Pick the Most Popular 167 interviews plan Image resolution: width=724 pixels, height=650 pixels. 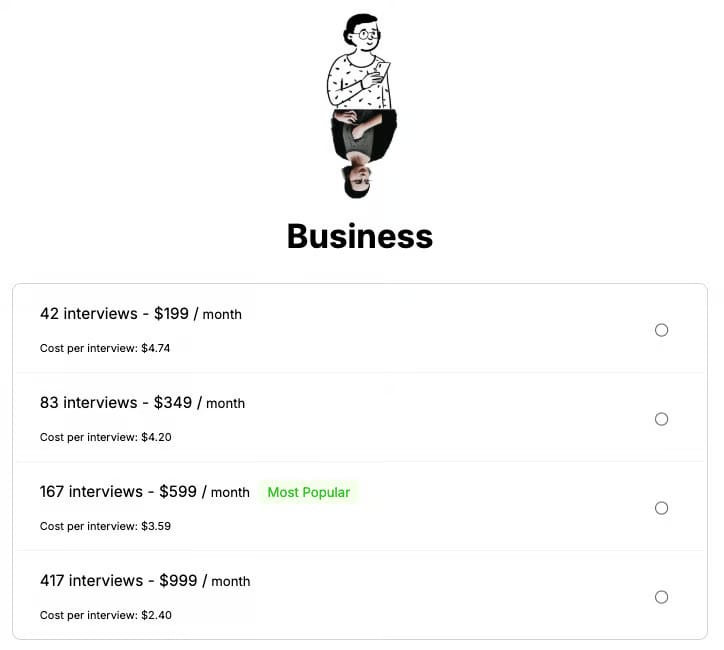(661, 508)
